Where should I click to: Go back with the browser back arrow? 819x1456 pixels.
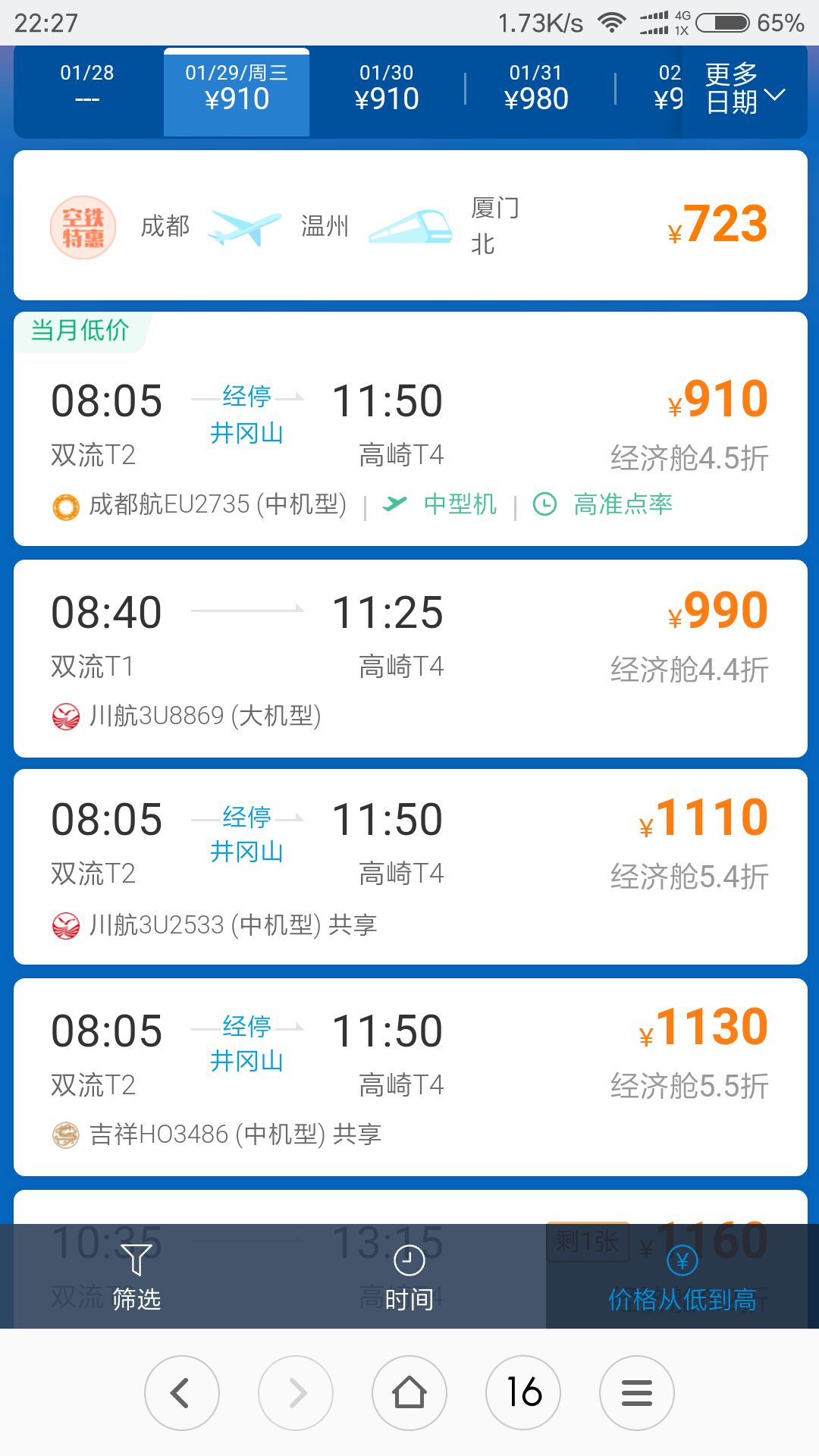182,1393
